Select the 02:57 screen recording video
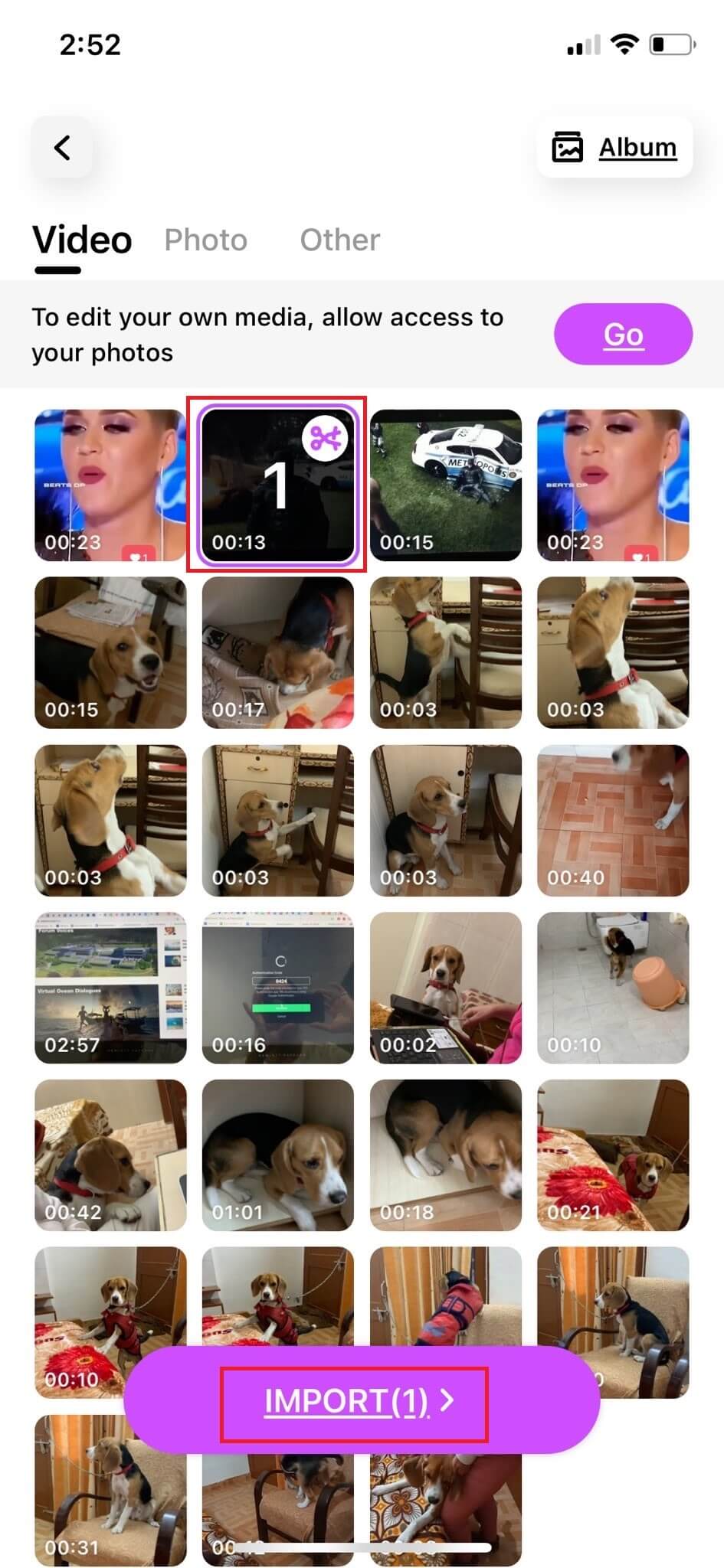The height and width of the screenshot is (1568, 724). tap(110, 987)
